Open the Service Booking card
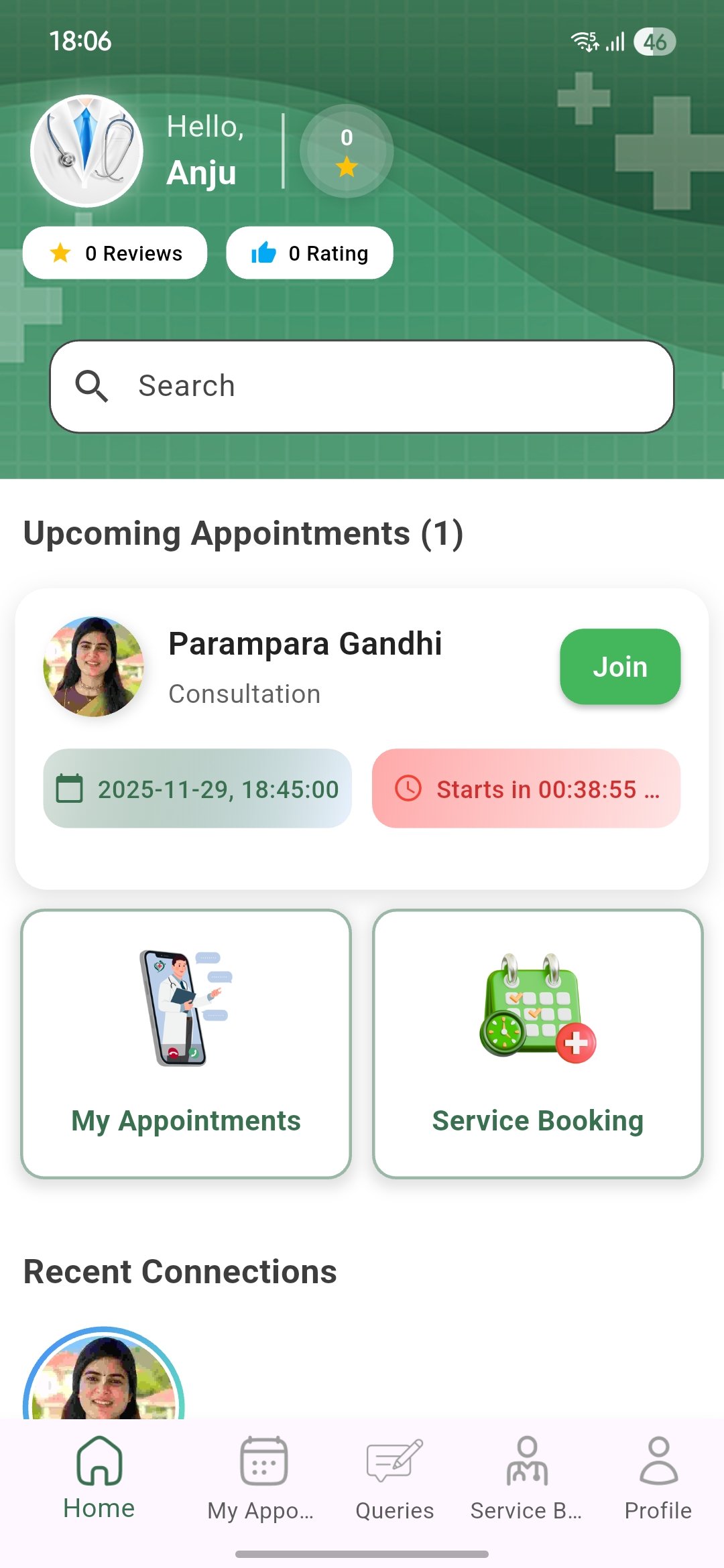724x1568 pixels. pos(538,1043)
